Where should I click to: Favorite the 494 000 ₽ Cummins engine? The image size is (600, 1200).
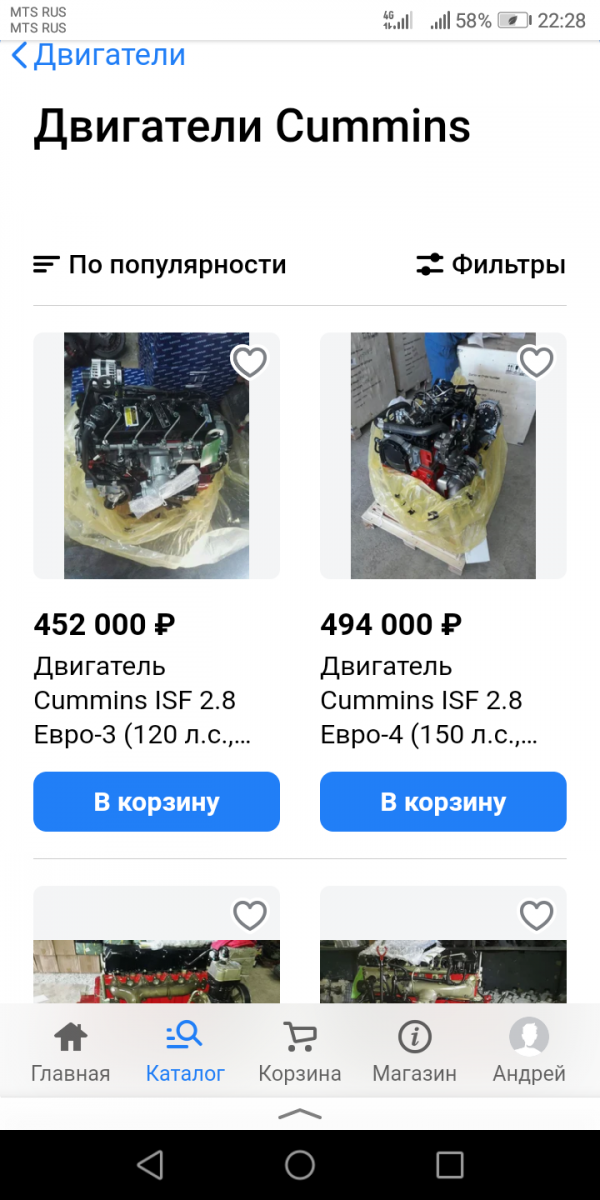pyautogui.click(x=536, y=362)
